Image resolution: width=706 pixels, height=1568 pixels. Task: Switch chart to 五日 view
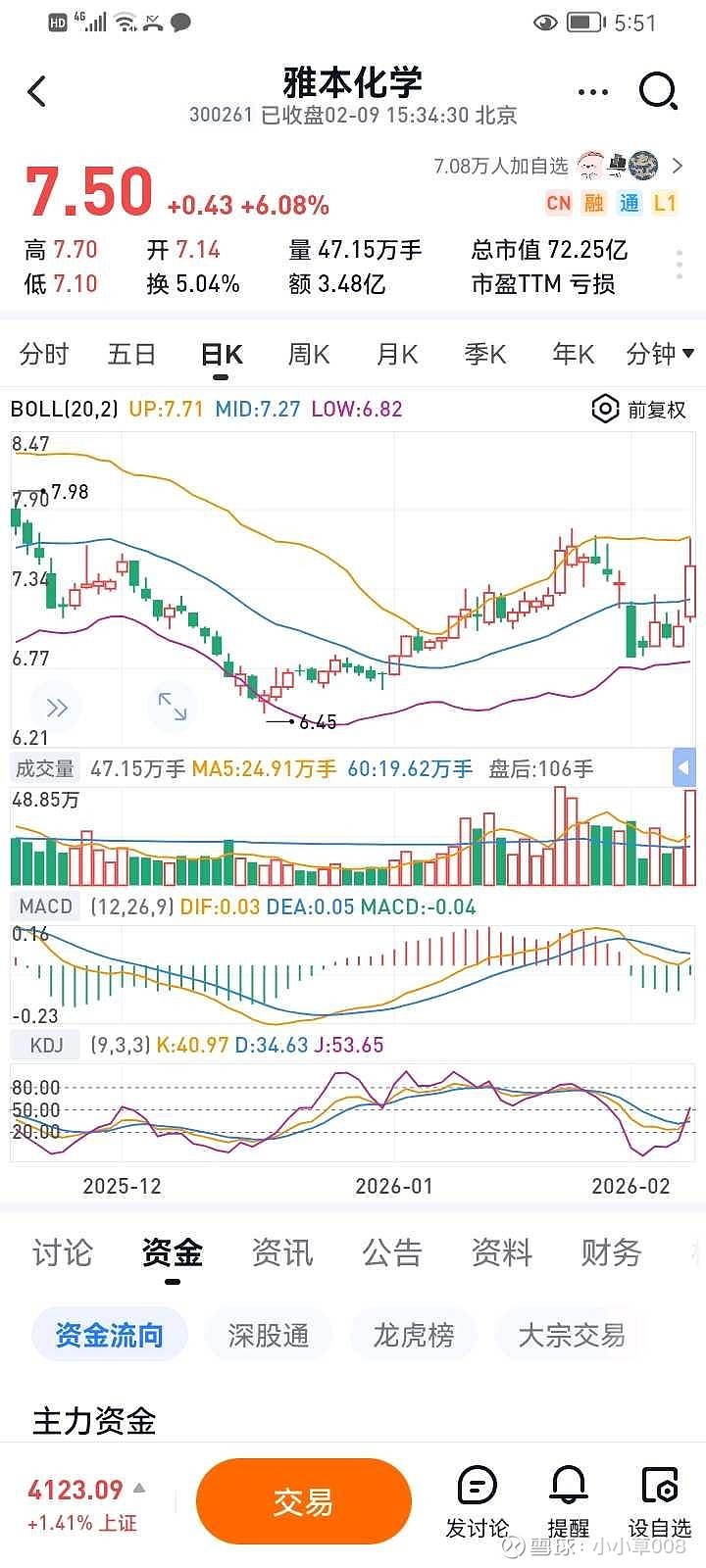131,354
